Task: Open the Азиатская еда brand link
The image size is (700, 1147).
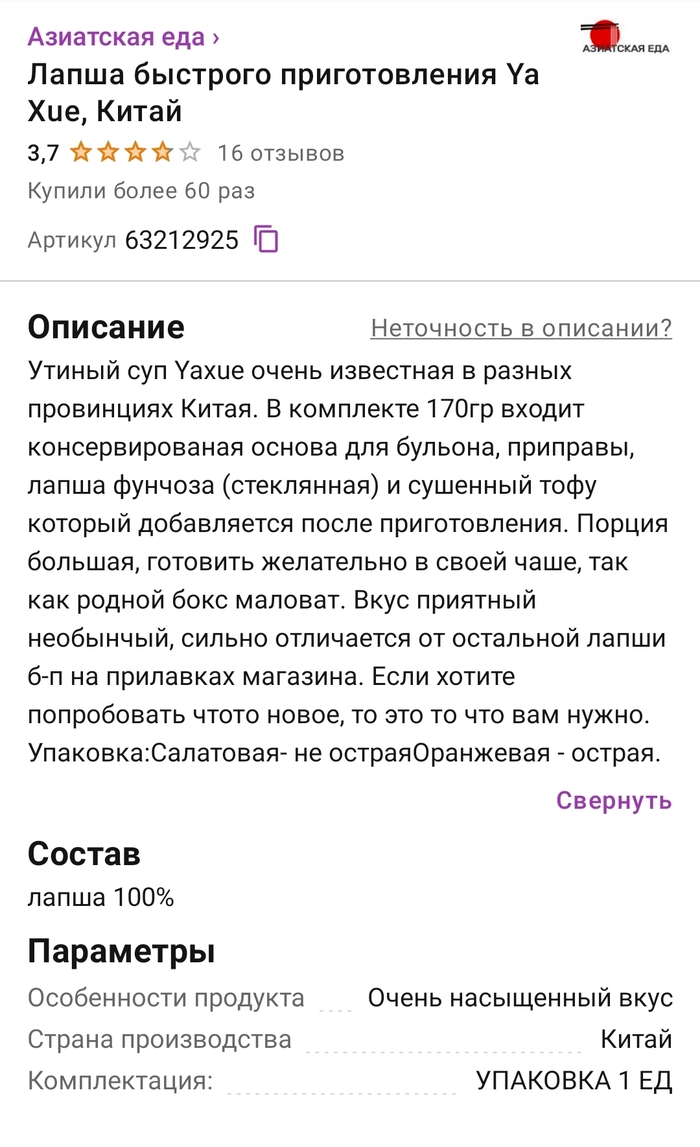Action: point(123,38)
